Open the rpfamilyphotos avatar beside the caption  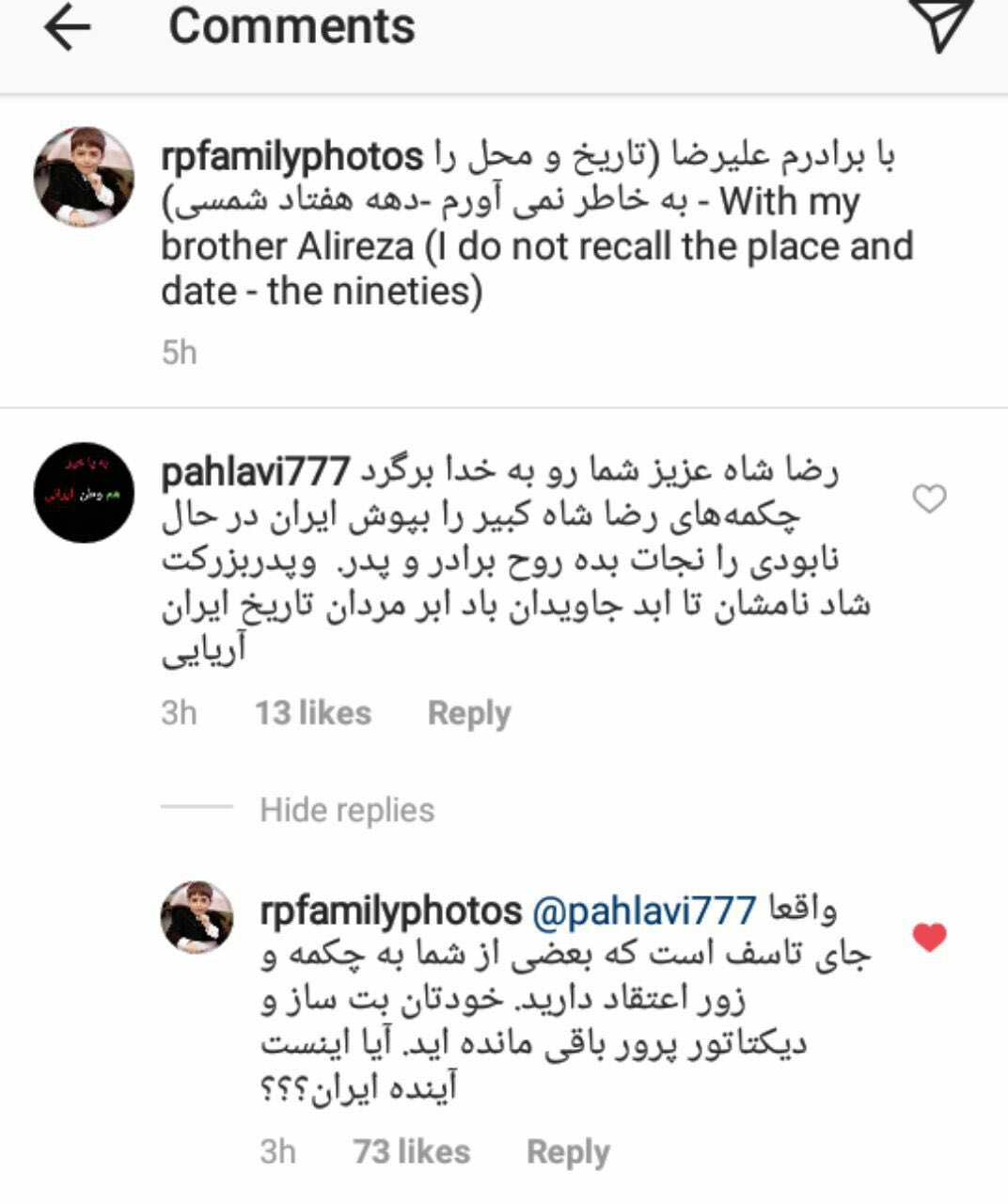[84, 177]
